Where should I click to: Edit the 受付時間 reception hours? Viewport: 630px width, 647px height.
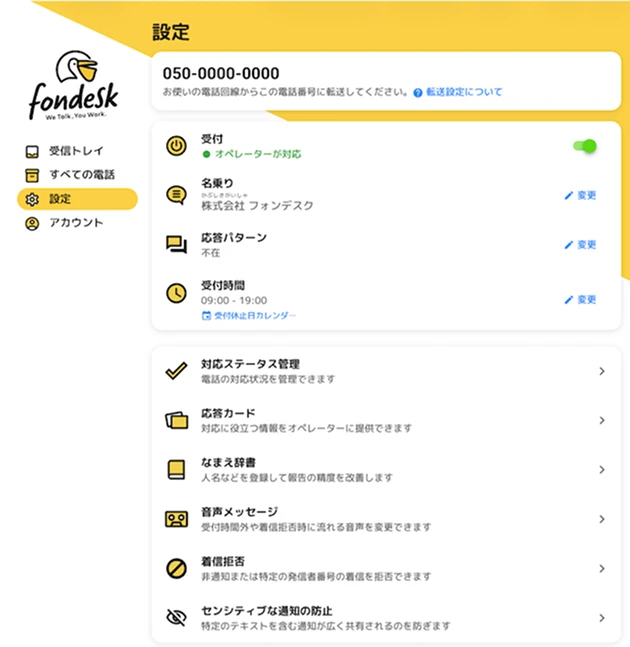580,300
